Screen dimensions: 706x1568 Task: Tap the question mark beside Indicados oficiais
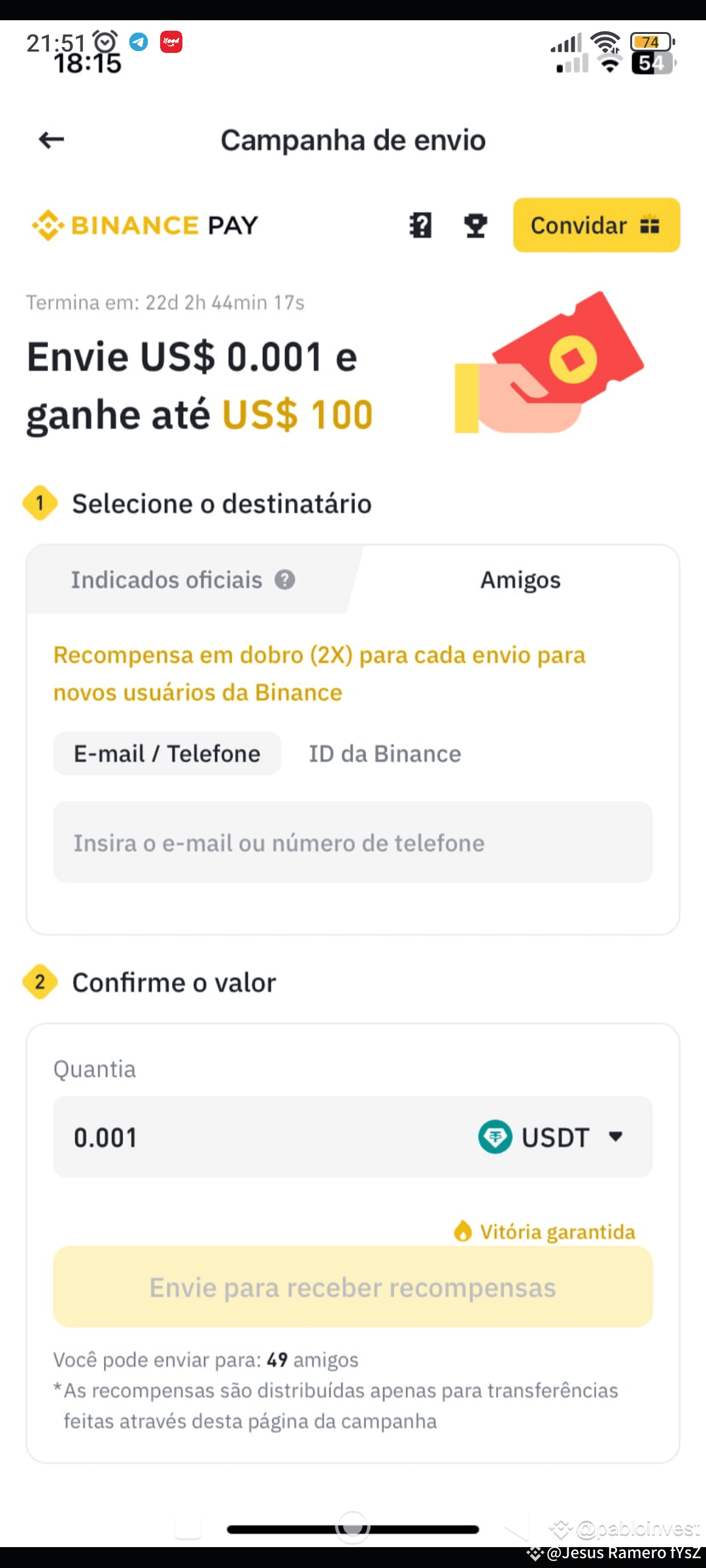284,580
